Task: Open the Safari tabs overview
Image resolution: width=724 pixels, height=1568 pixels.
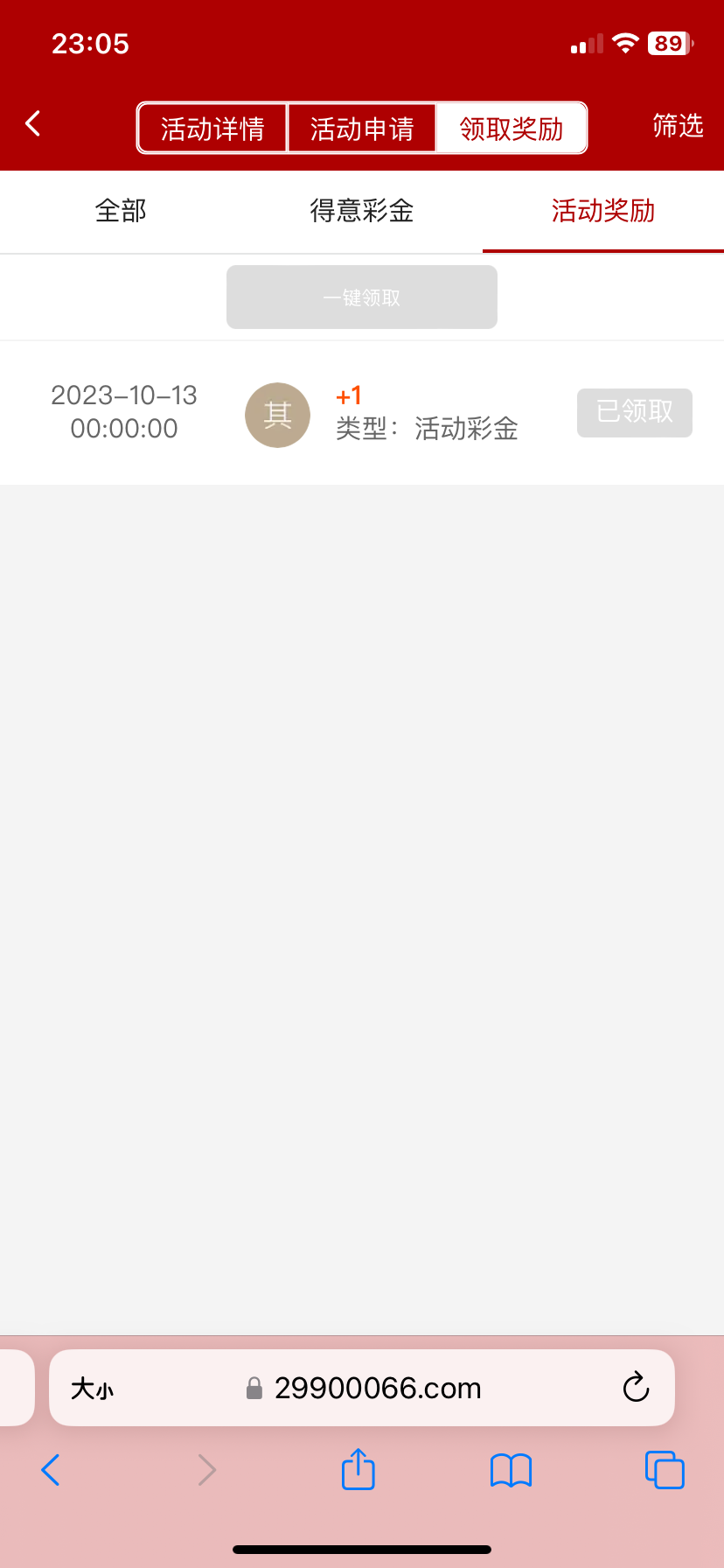Action: click(x=665, y=1470)
